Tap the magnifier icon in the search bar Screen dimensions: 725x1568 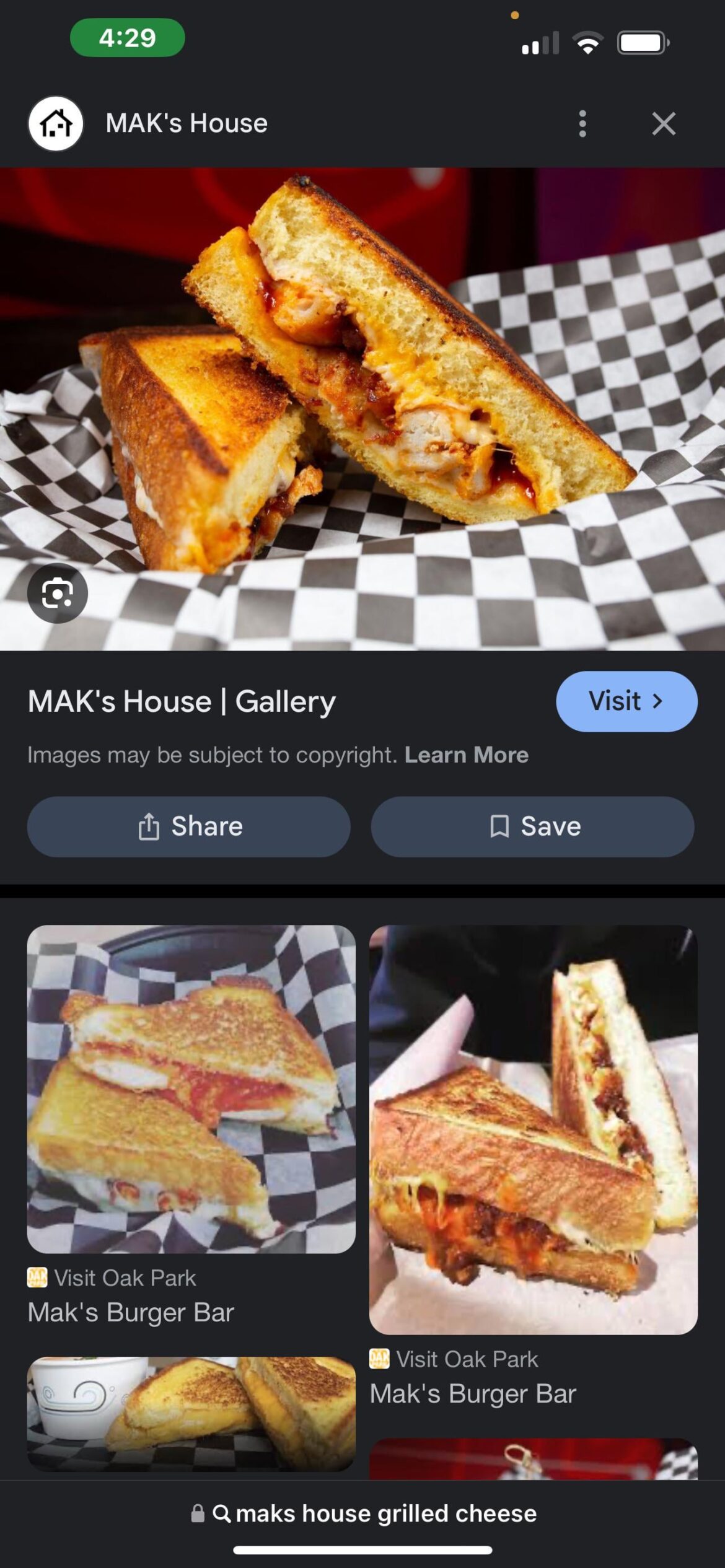[x=223, y=1513]
